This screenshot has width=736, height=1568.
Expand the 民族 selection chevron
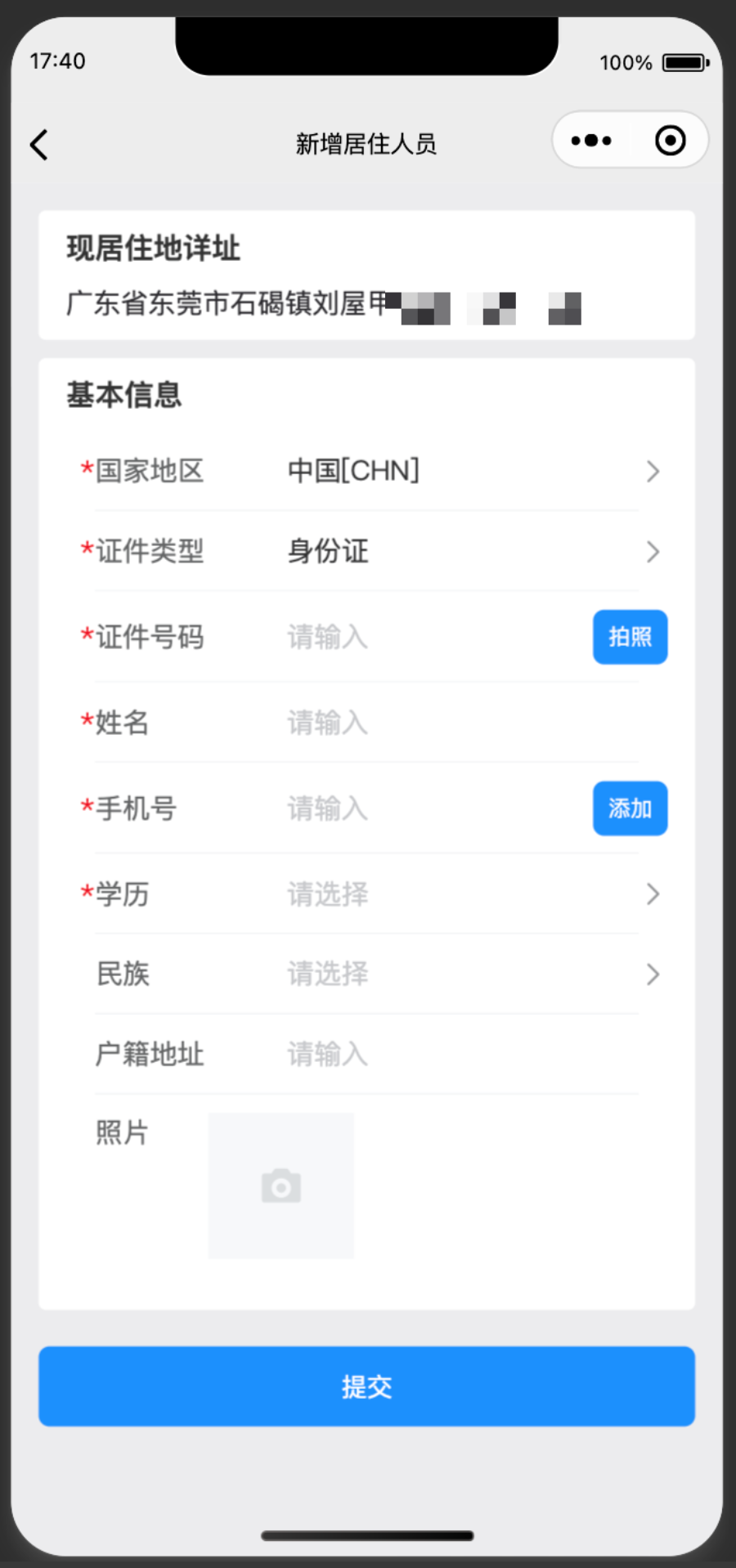(x=653, y=974)
